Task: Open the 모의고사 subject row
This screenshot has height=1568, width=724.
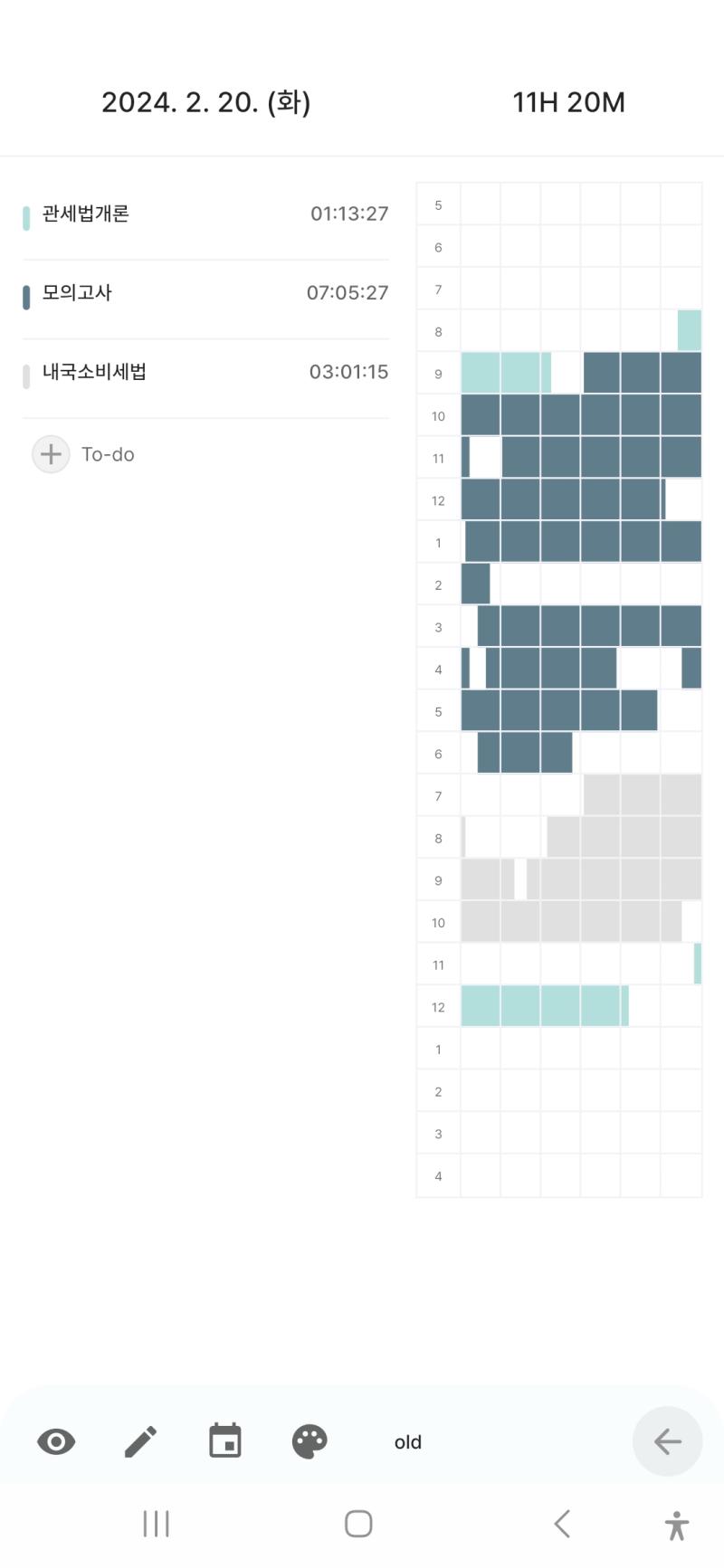Action: point(205,293)
